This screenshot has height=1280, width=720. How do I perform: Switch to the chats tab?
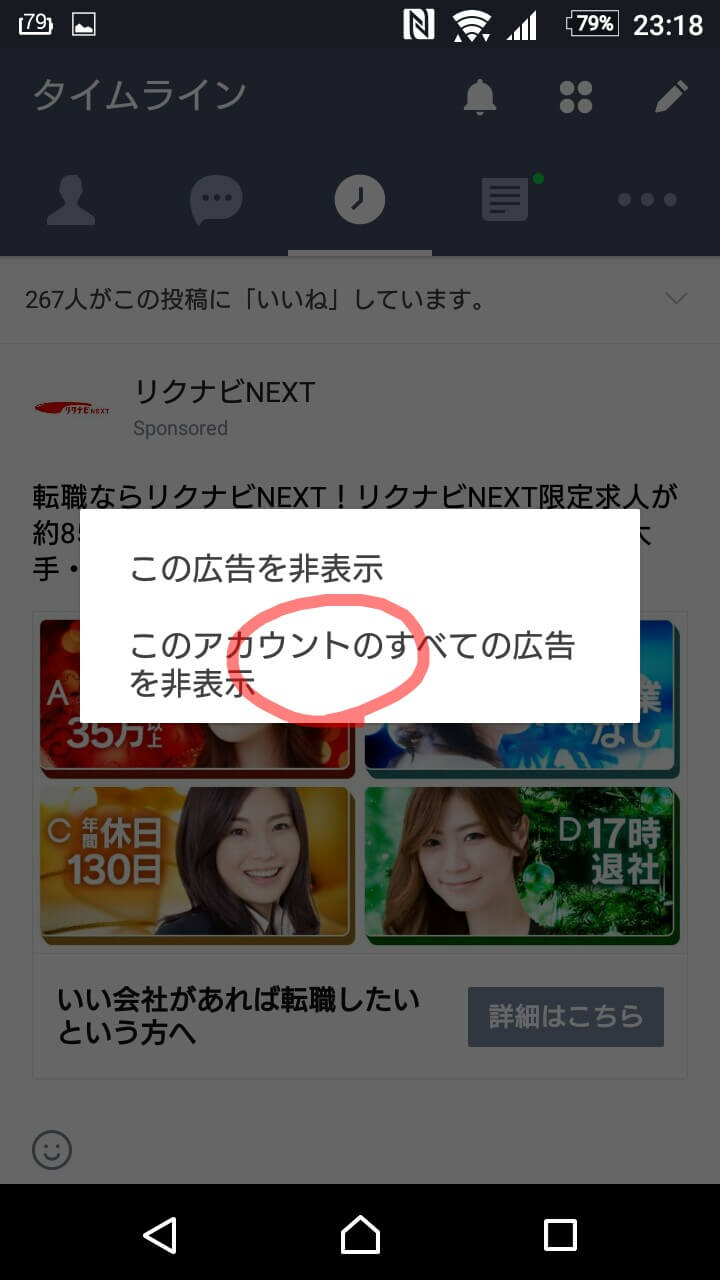[x=215, y=200]
